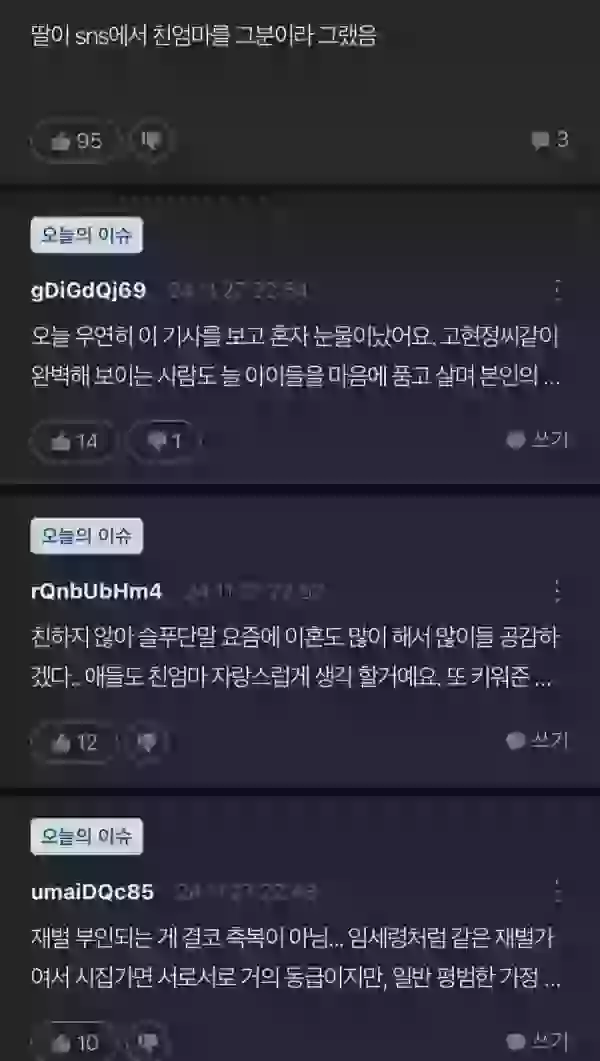Open overflow menu for rQnbUbHm4's comment
This screenshot has width=600, height=1061.
557,591
